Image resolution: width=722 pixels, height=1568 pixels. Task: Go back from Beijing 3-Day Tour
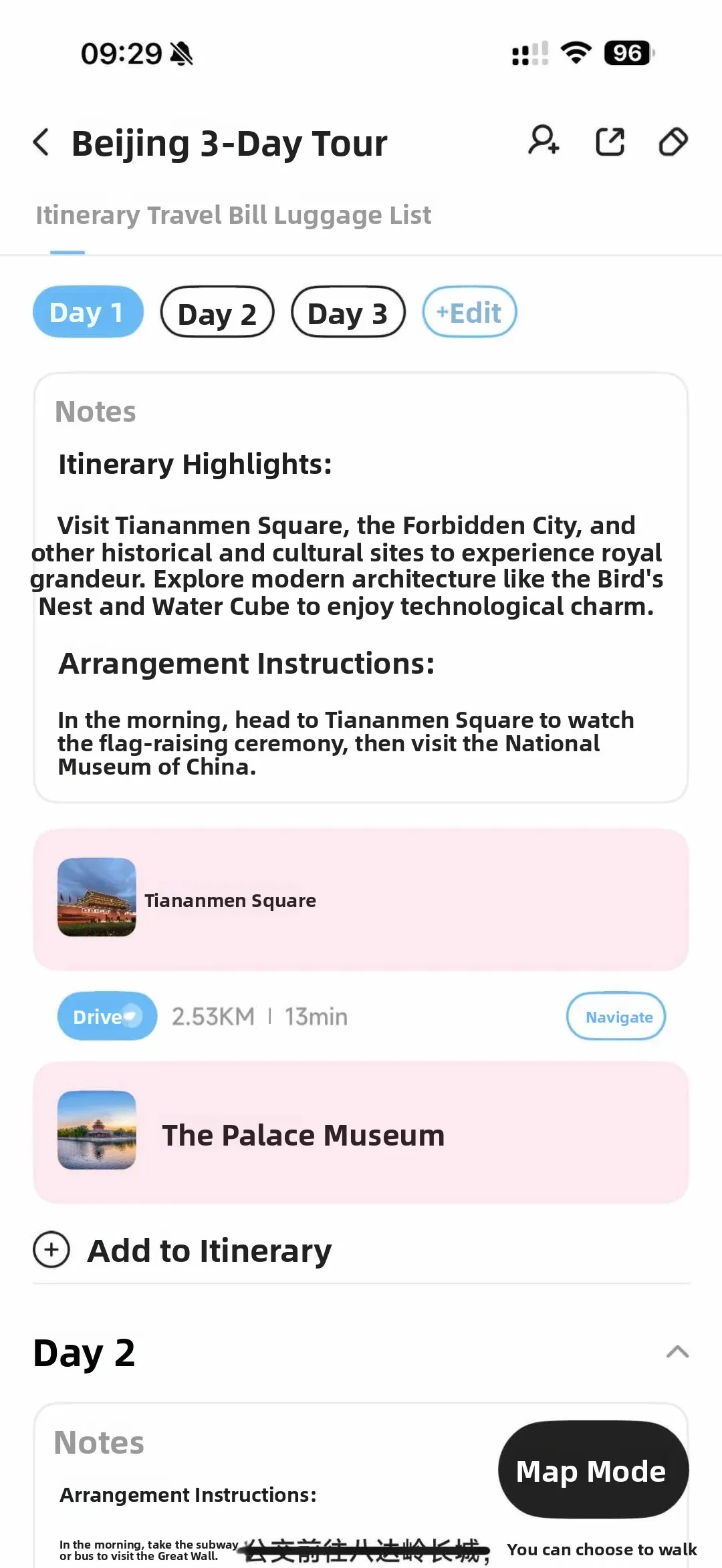coord(41,142)
